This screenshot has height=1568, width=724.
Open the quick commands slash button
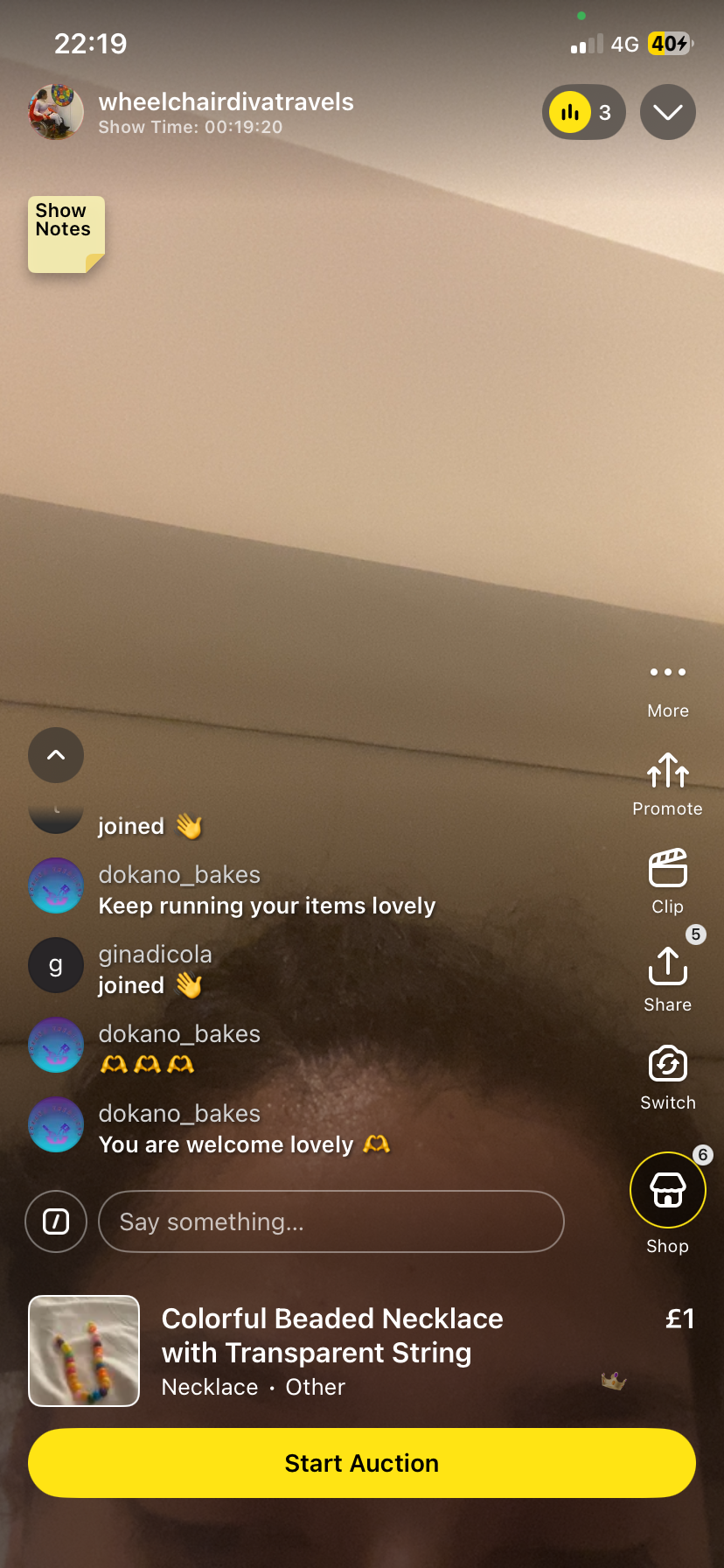[x=56, y=1221]
